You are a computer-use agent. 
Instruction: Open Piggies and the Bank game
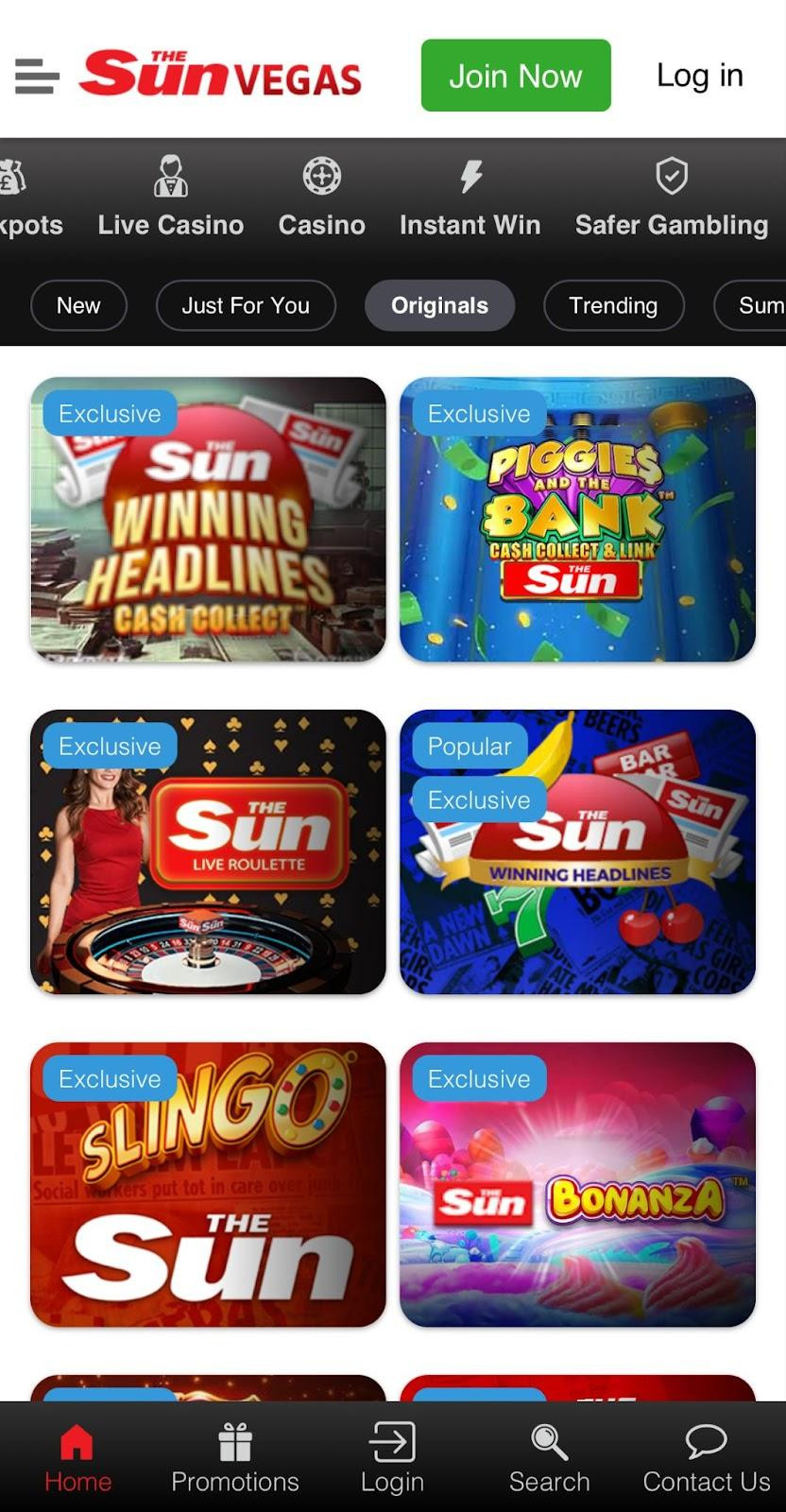pyautogui.click(x=577, y=520)
